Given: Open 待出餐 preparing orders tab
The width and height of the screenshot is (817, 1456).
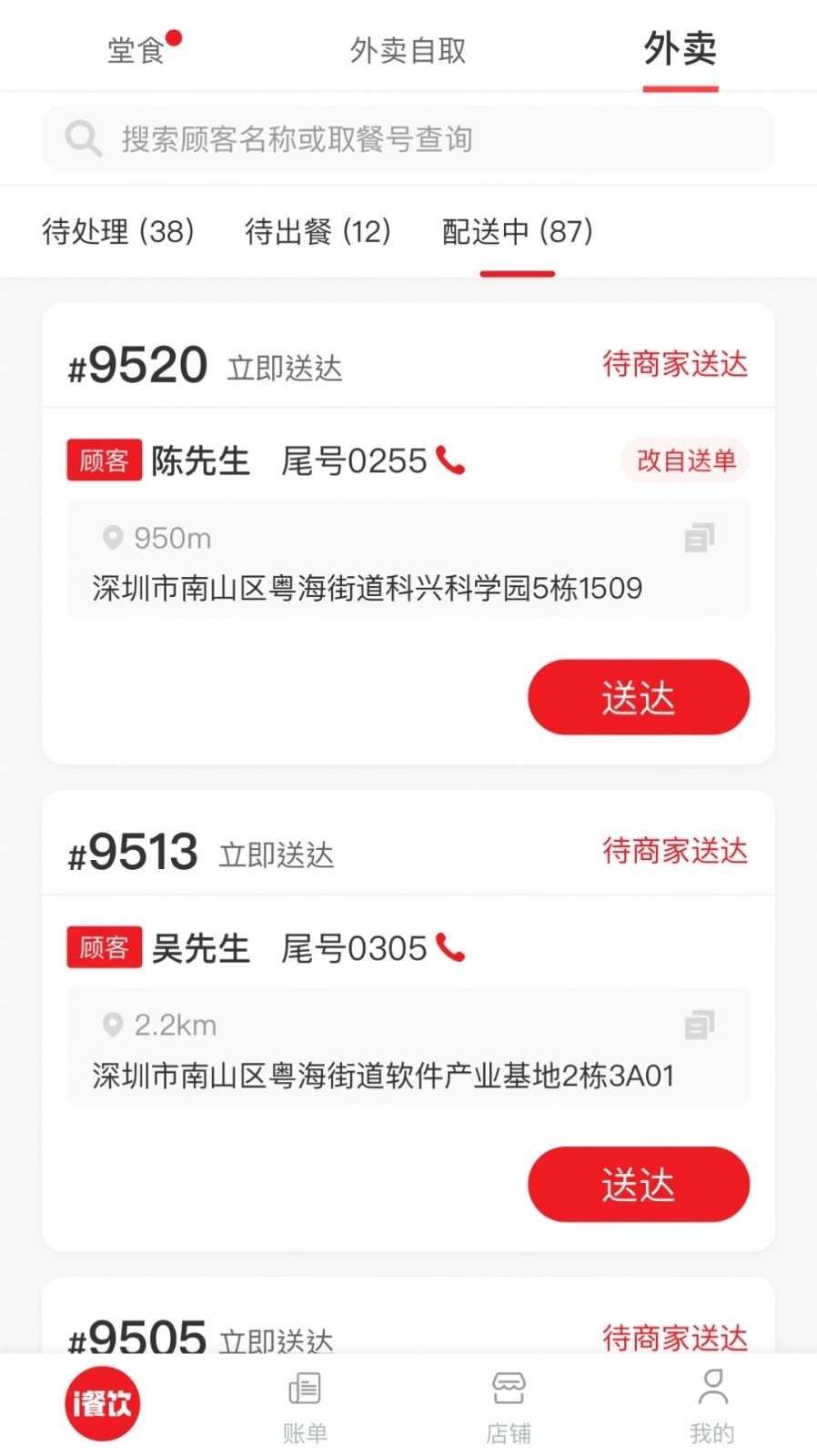Looking at the screenshot, I should pyautogui.click(x=317, y=233).
